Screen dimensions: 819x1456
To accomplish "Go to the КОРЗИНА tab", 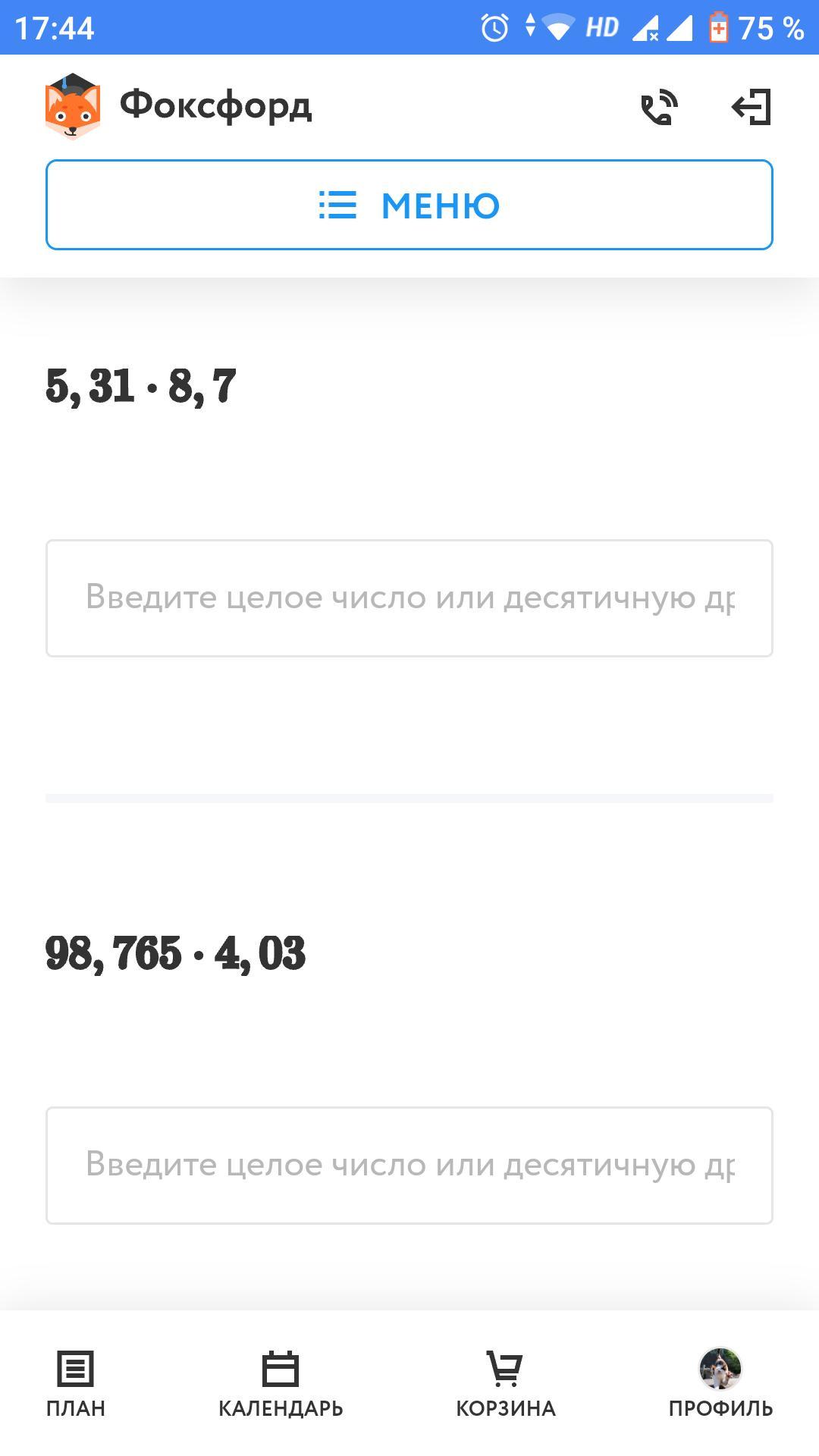I will (506, 1384).
